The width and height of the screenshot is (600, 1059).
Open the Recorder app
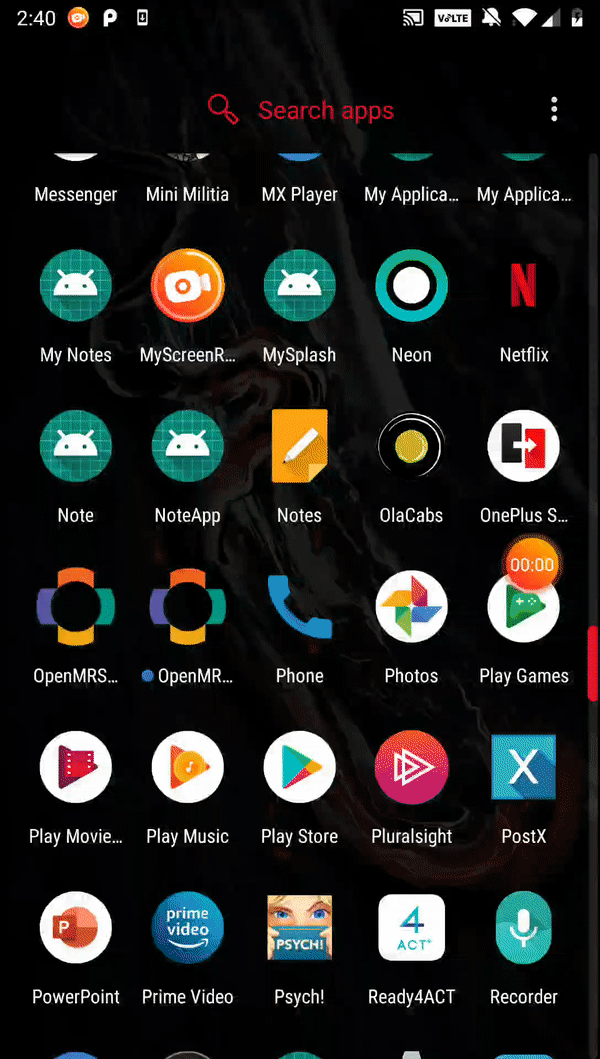[523, 929]
